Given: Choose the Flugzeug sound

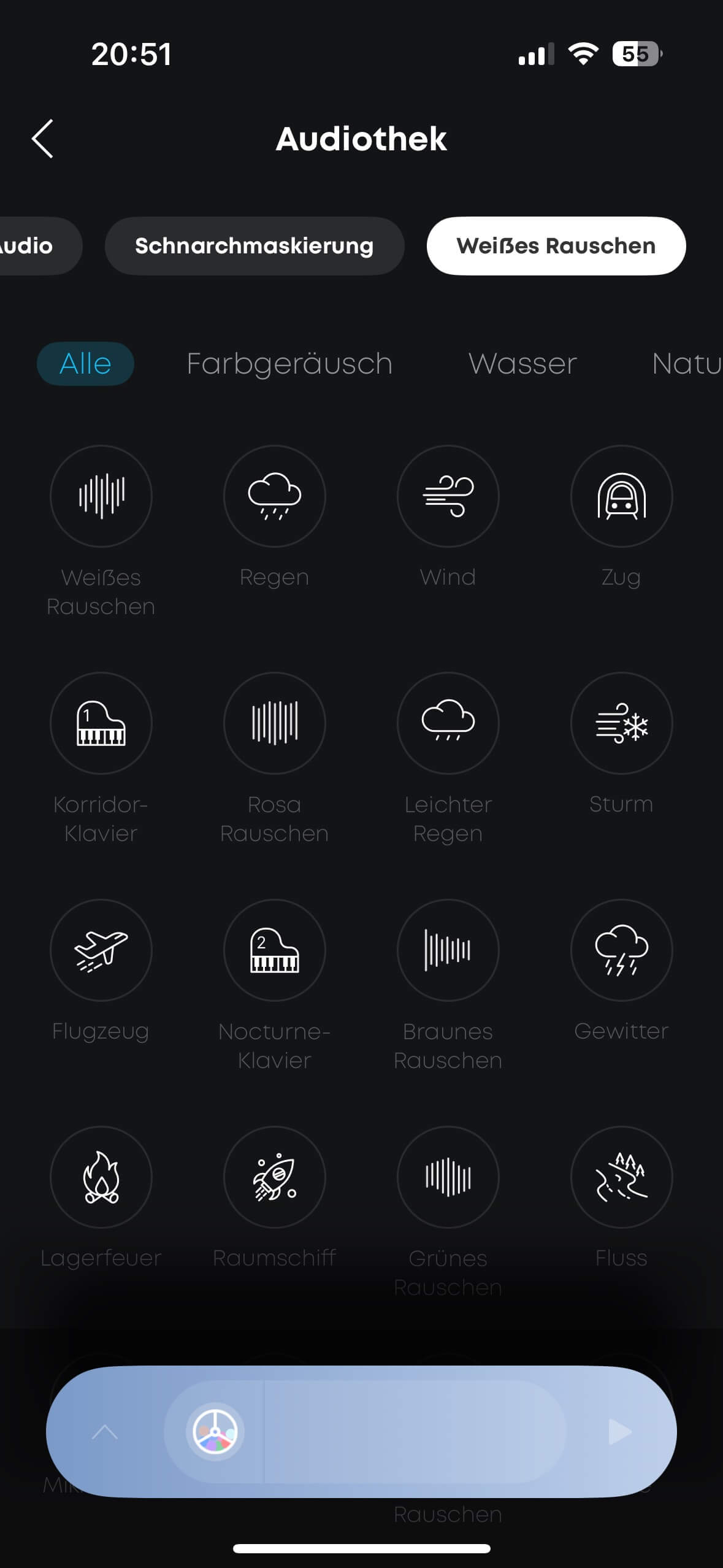Looking at the screenshot, I should coord(101,950).
